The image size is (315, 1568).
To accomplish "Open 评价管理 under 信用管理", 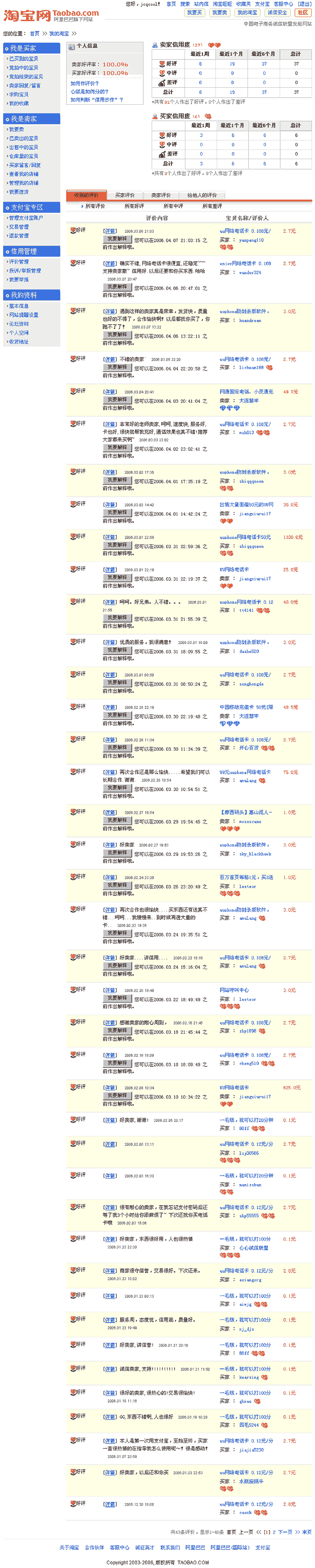I will [x=18, y=262].
